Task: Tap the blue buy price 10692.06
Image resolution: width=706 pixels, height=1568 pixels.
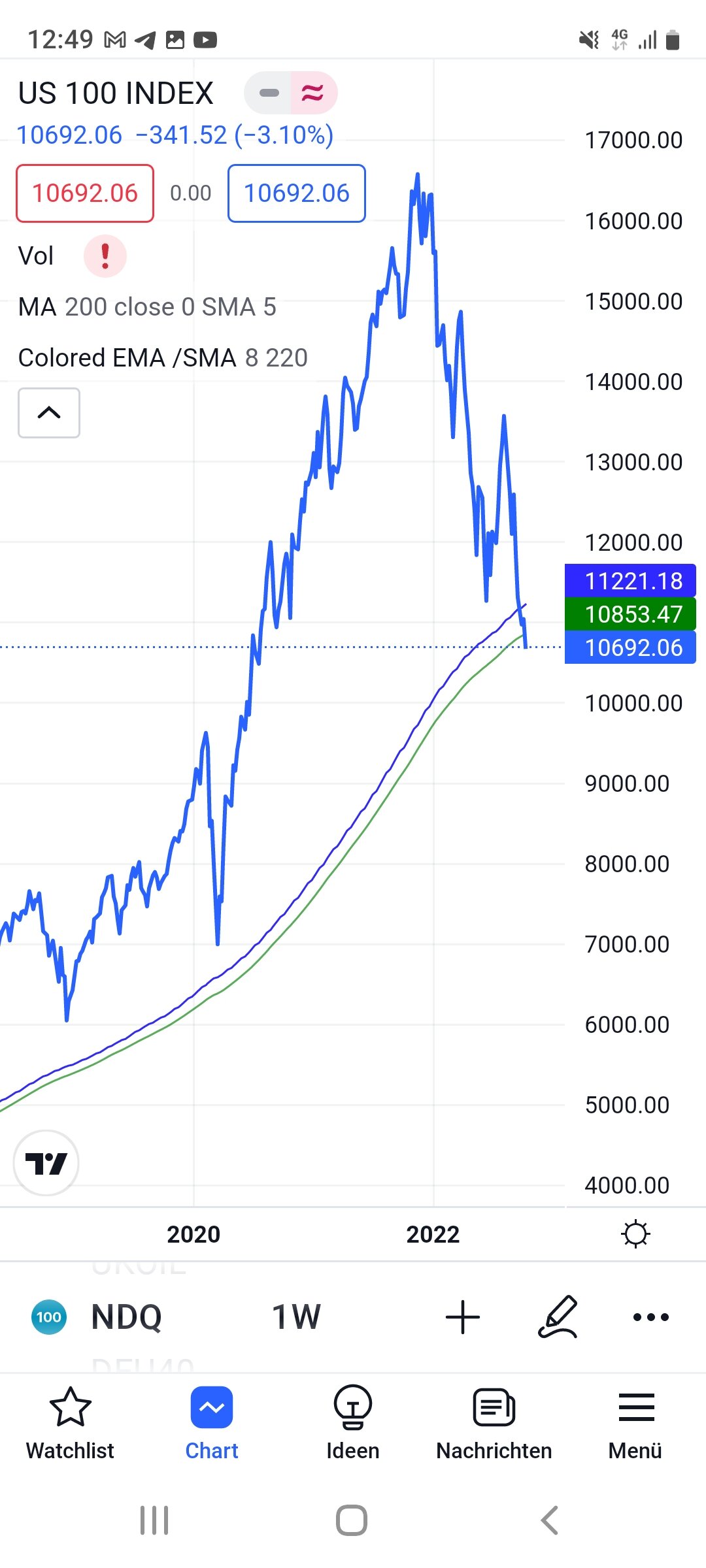Action: pyautogui.click(x=296, y=193)
